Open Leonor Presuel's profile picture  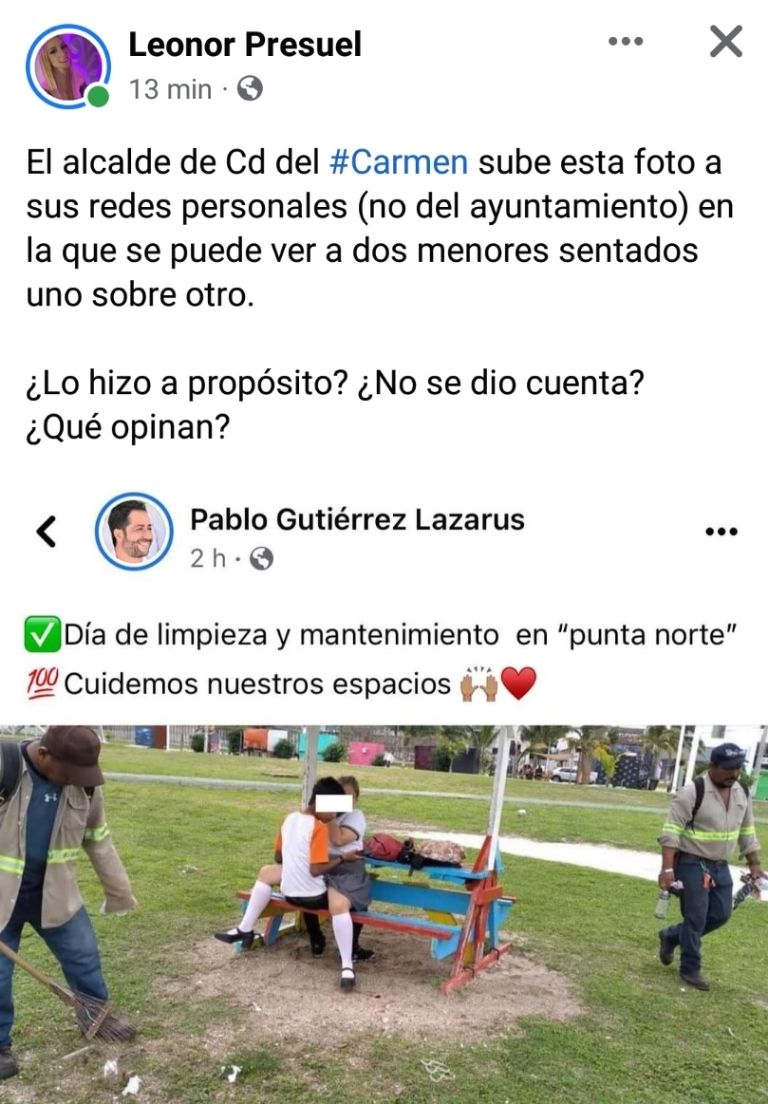click(x=68, y=66)
